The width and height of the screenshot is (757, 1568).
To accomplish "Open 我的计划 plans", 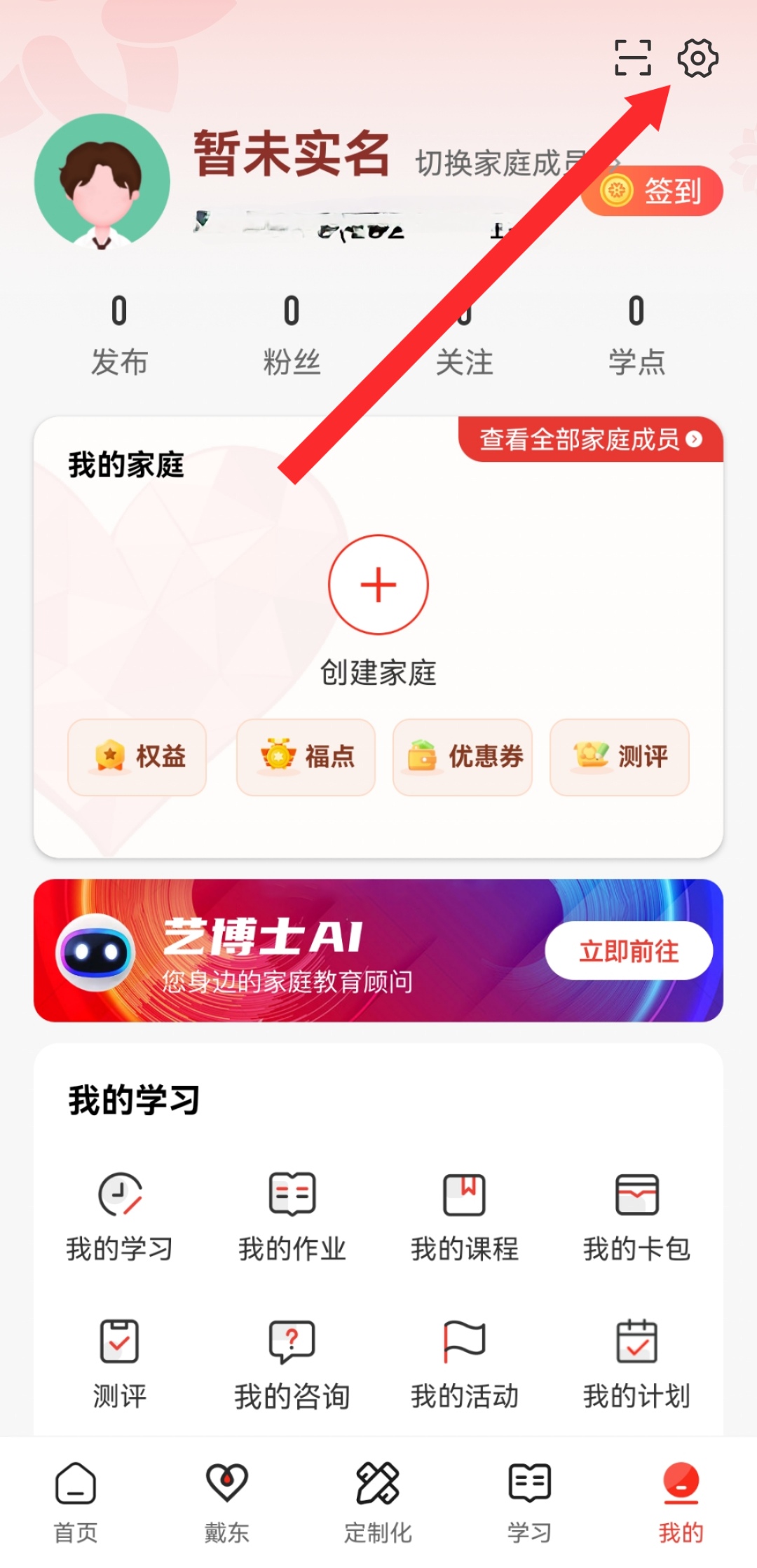I will click(636, 1363).
